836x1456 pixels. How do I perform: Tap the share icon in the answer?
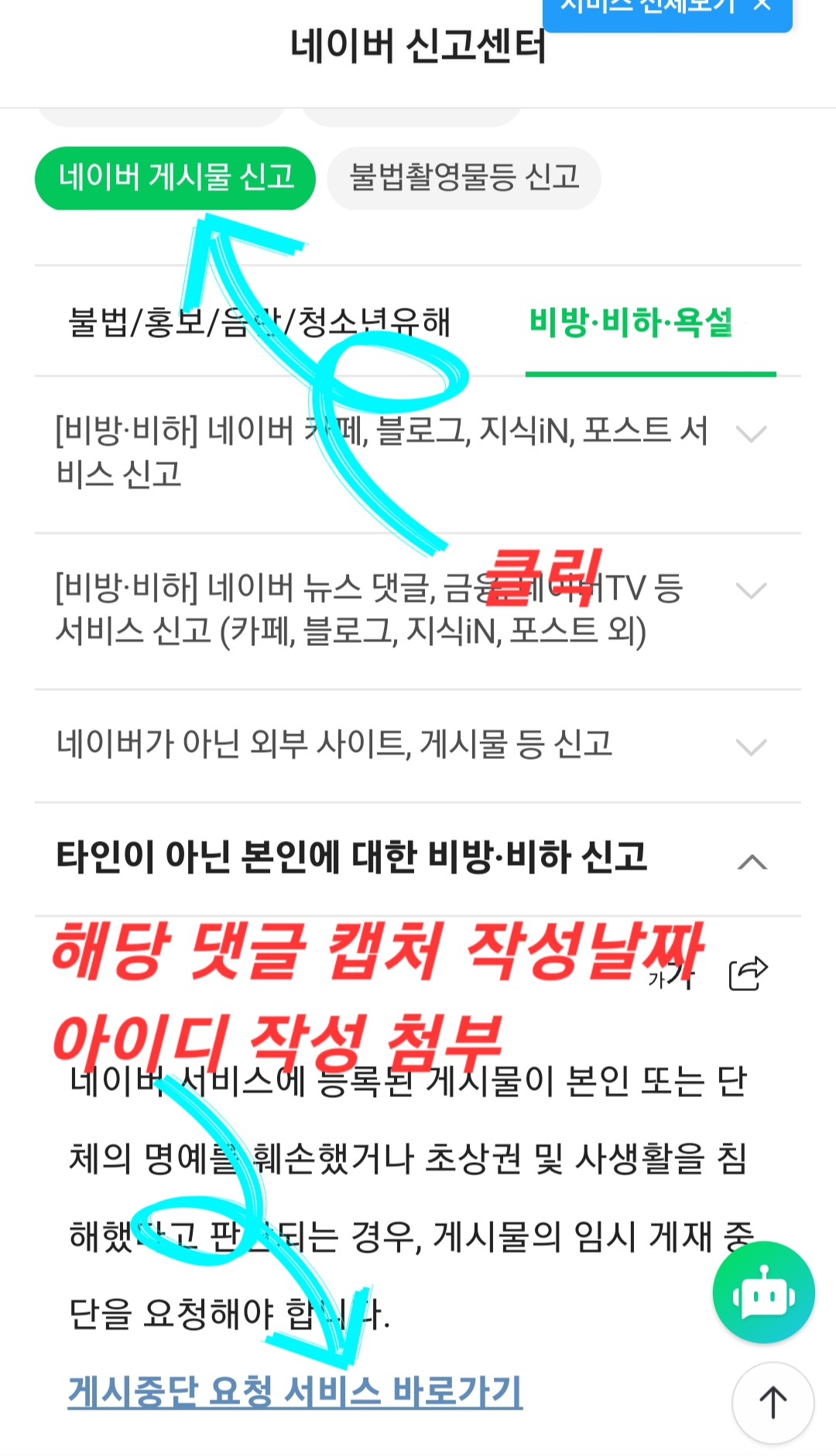point(748,973)
